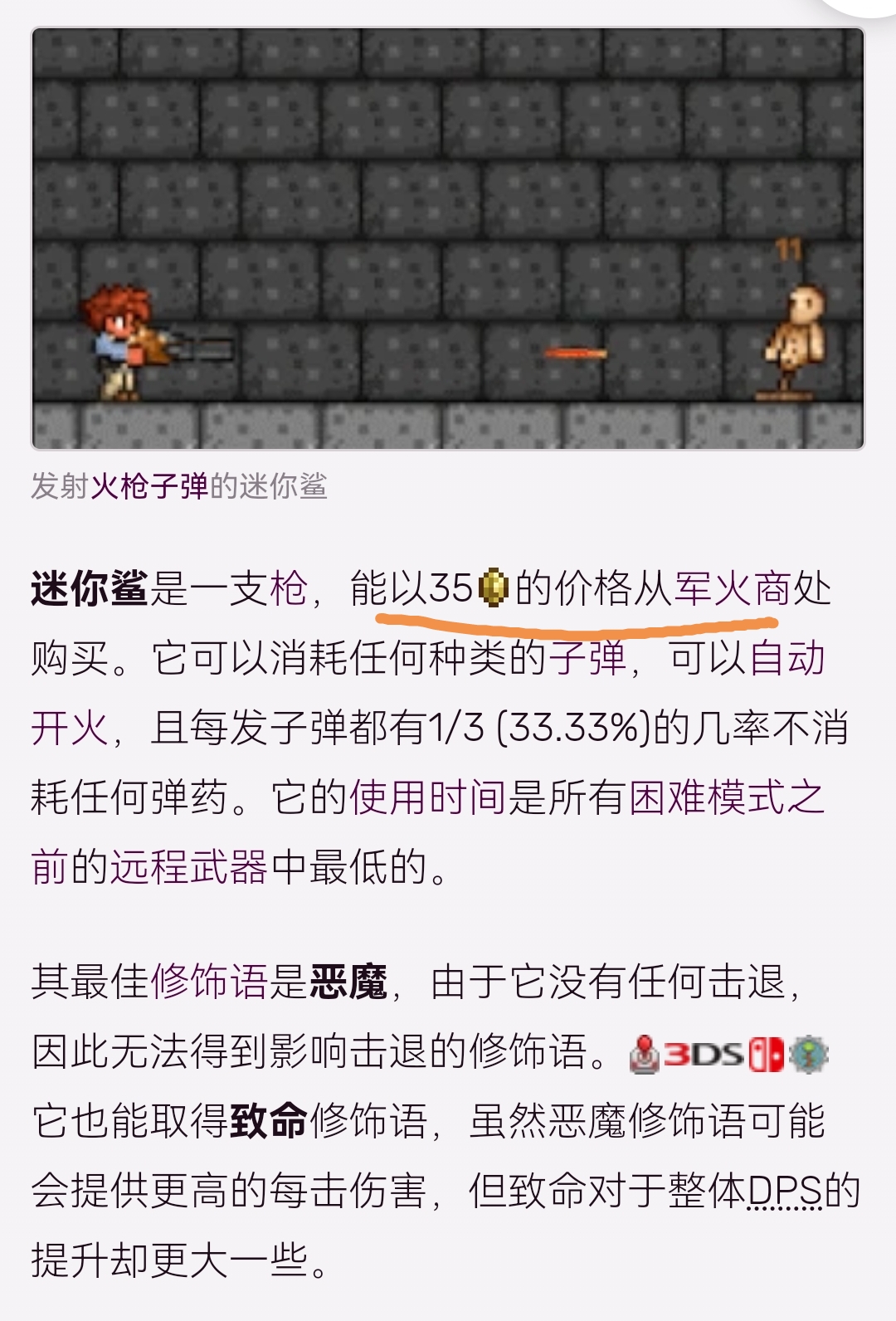Open the 自动开火 link
896x1321 pixels.
coord(786,659)
